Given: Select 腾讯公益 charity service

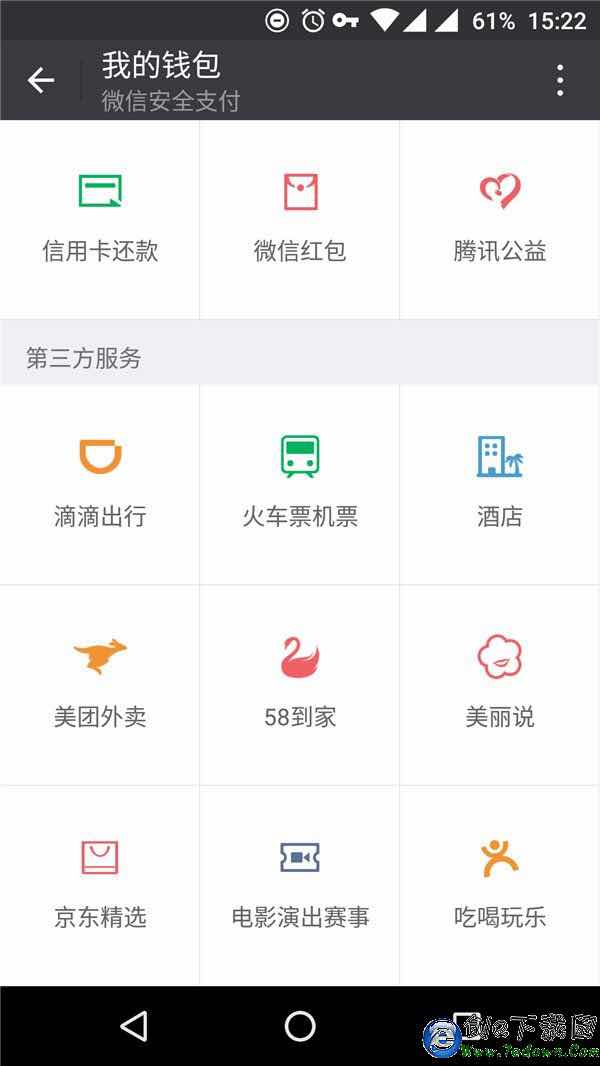Looking at the screenshot, I should click(x=500, y=219).
